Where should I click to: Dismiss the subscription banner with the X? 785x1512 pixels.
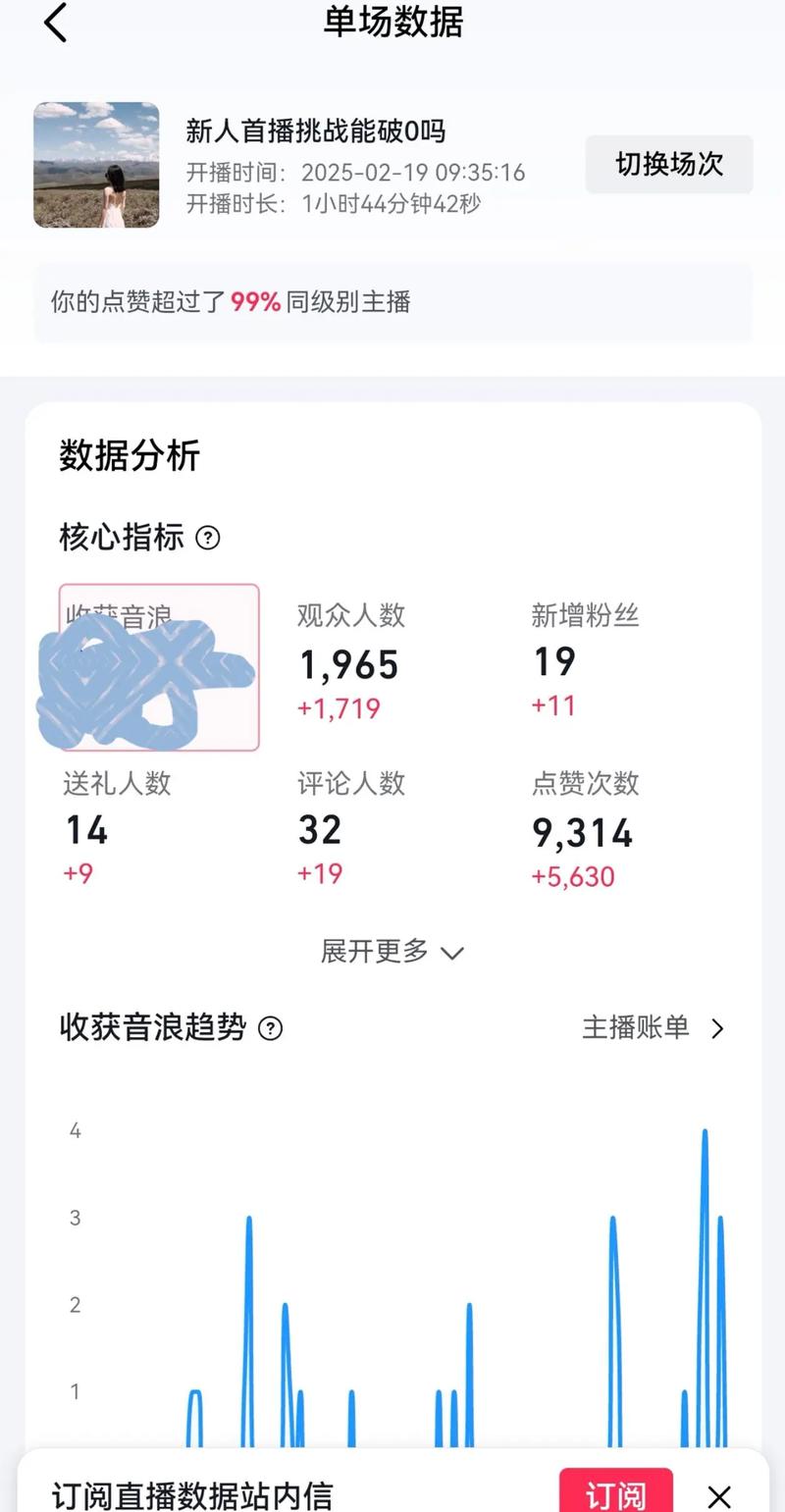pyautogui.click(x=719, y=1496)
